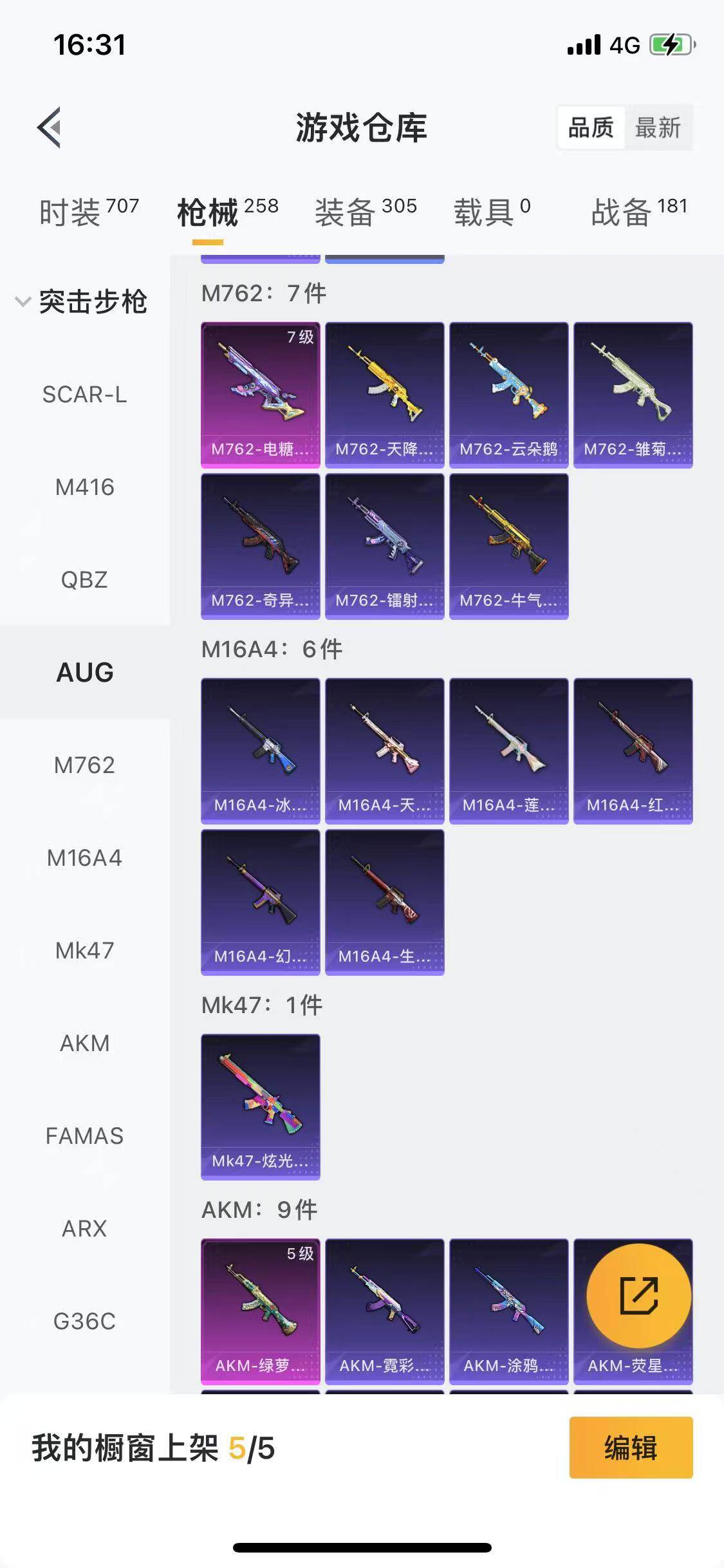The width and height of the screenshot is (724, 1568).
Task: Sort items by 品质
Action: click(x=591, y=127)
